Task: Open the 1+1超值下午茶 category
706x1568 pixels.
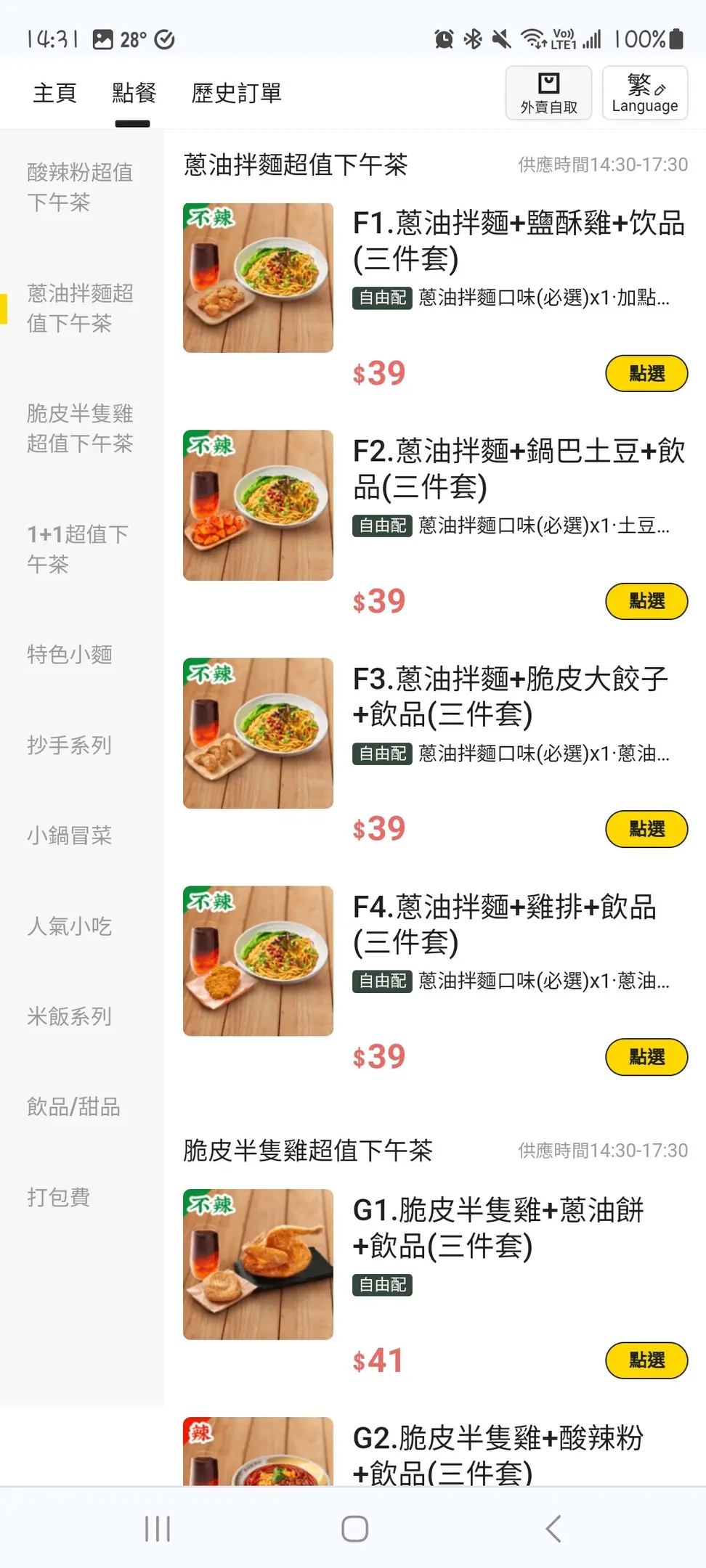Action: point(78,549)
